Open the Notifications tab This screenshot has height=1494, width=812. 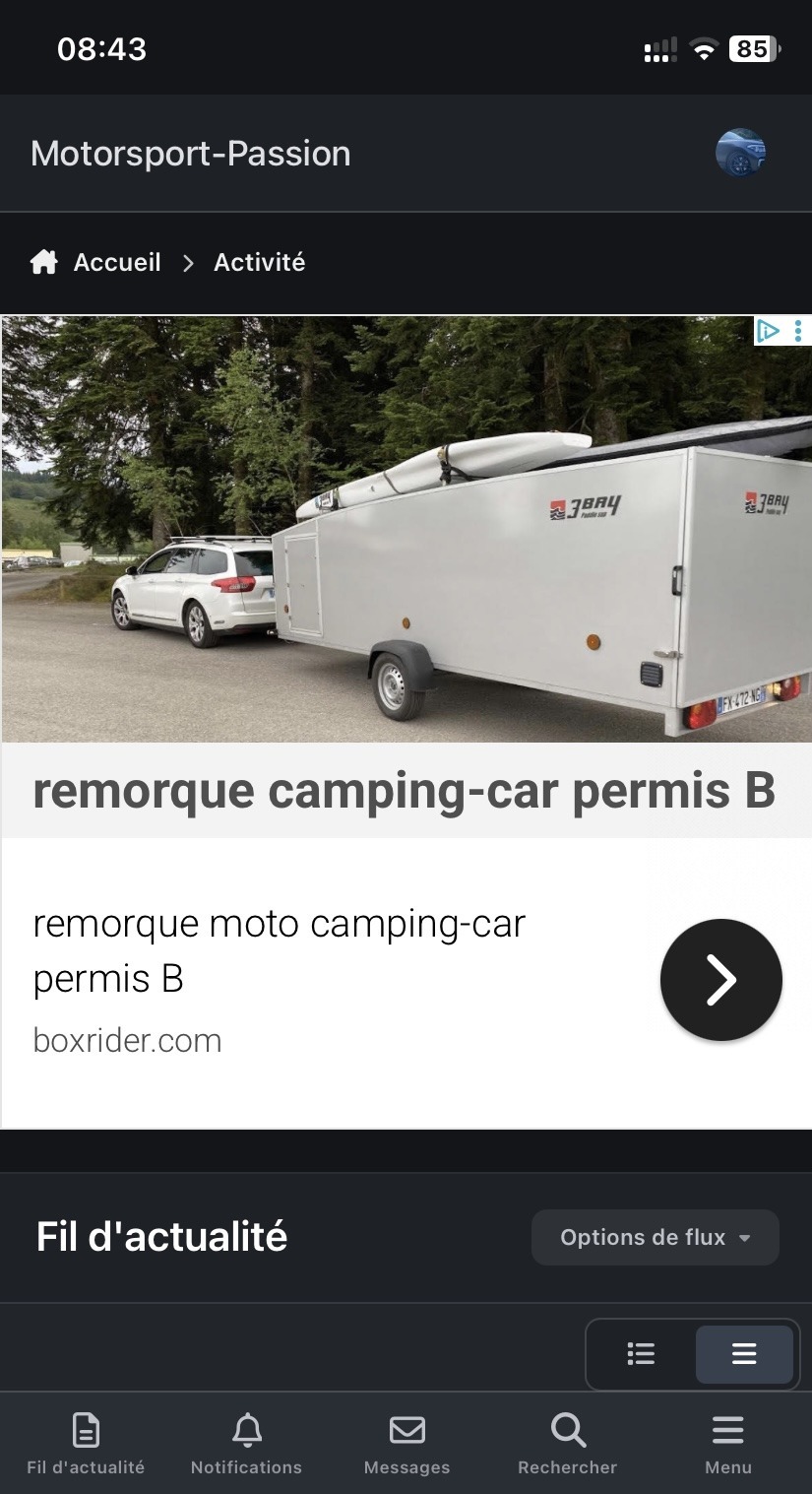(246, 1444)
